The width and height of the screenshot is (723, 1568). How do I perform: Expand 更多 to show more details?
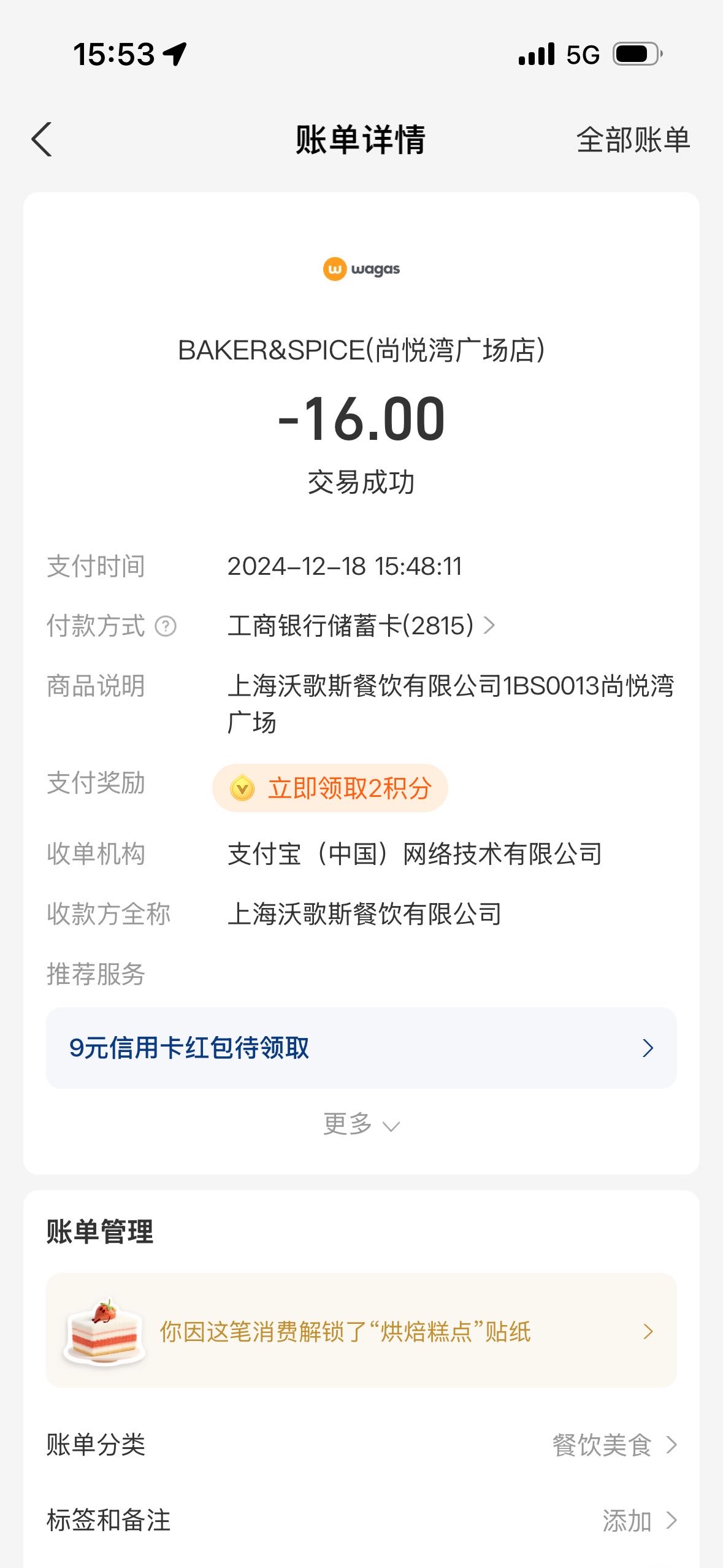(x=361, y=1124)
